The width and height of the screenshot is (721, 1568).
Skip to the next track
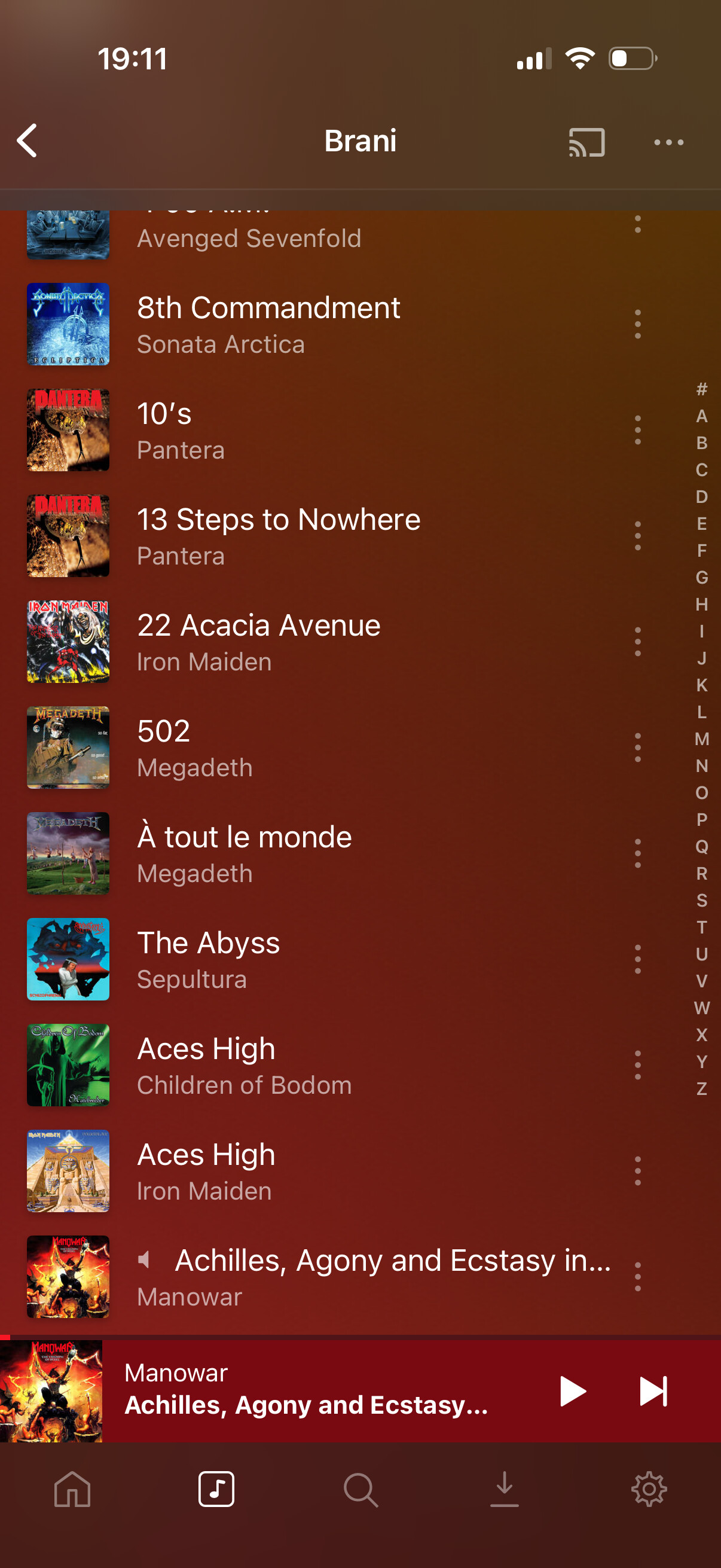pos(653,1392)
